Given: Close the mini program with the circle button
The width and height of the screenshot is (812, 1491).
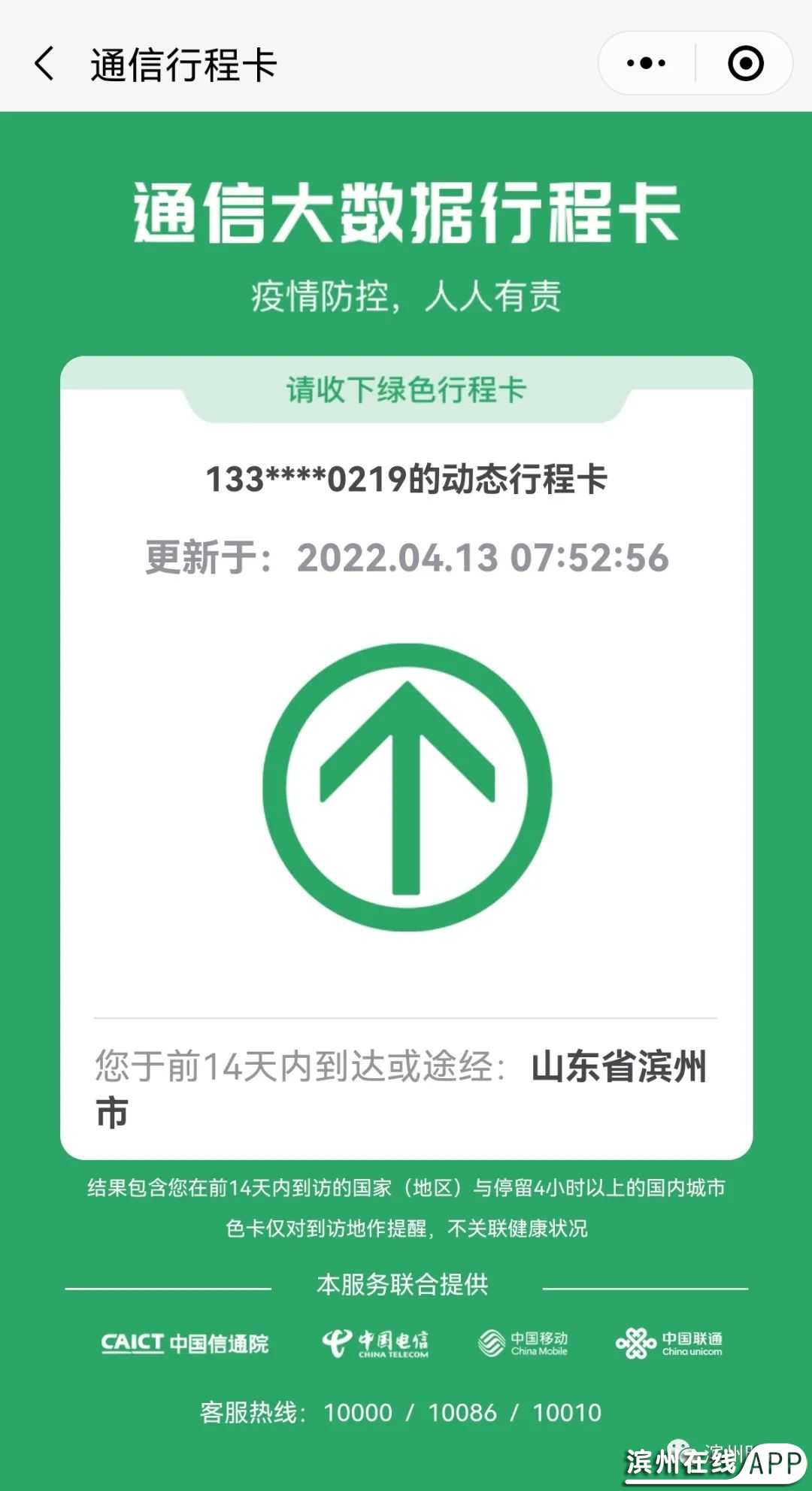Looking at the screenshot, I should tap(745, 64).
